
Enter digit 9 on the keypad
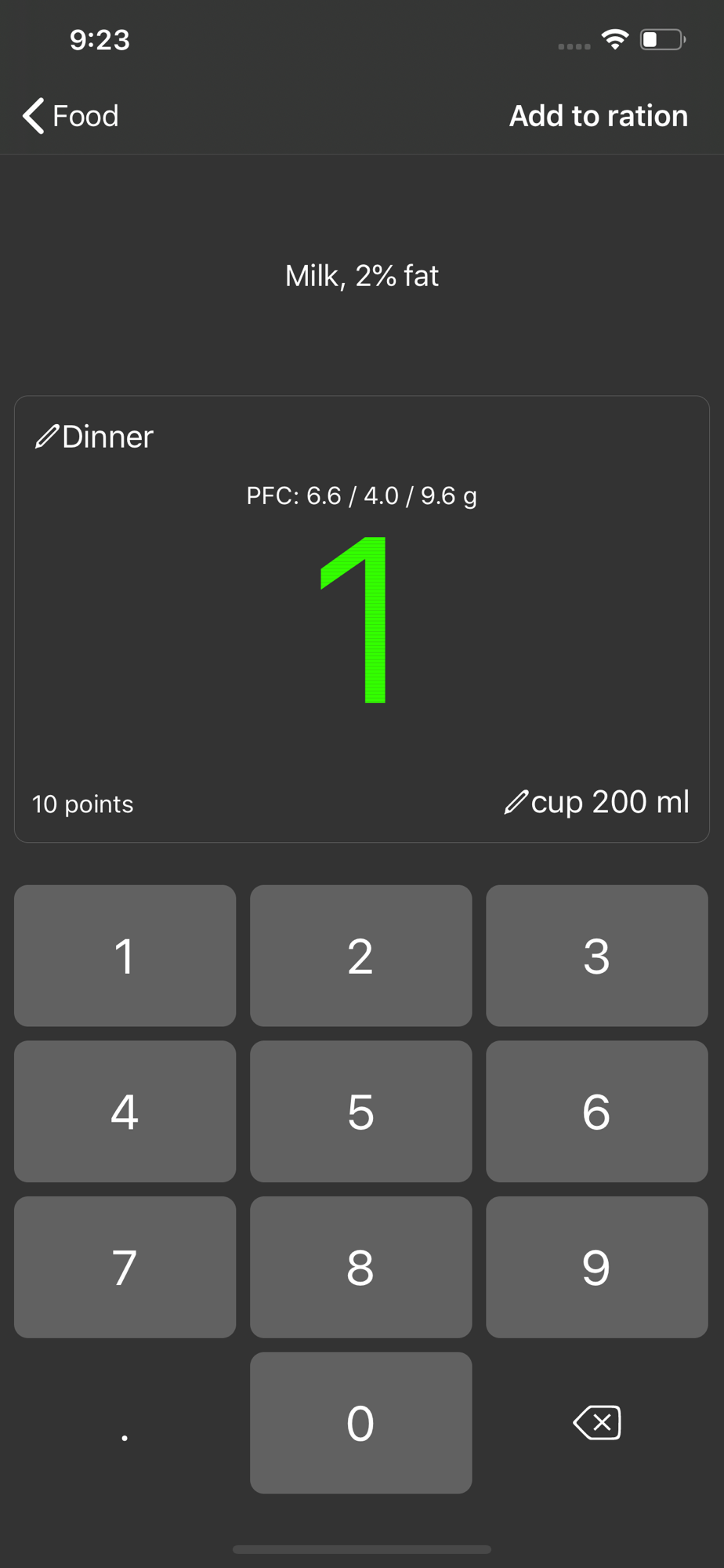[x=597, y=1267]
